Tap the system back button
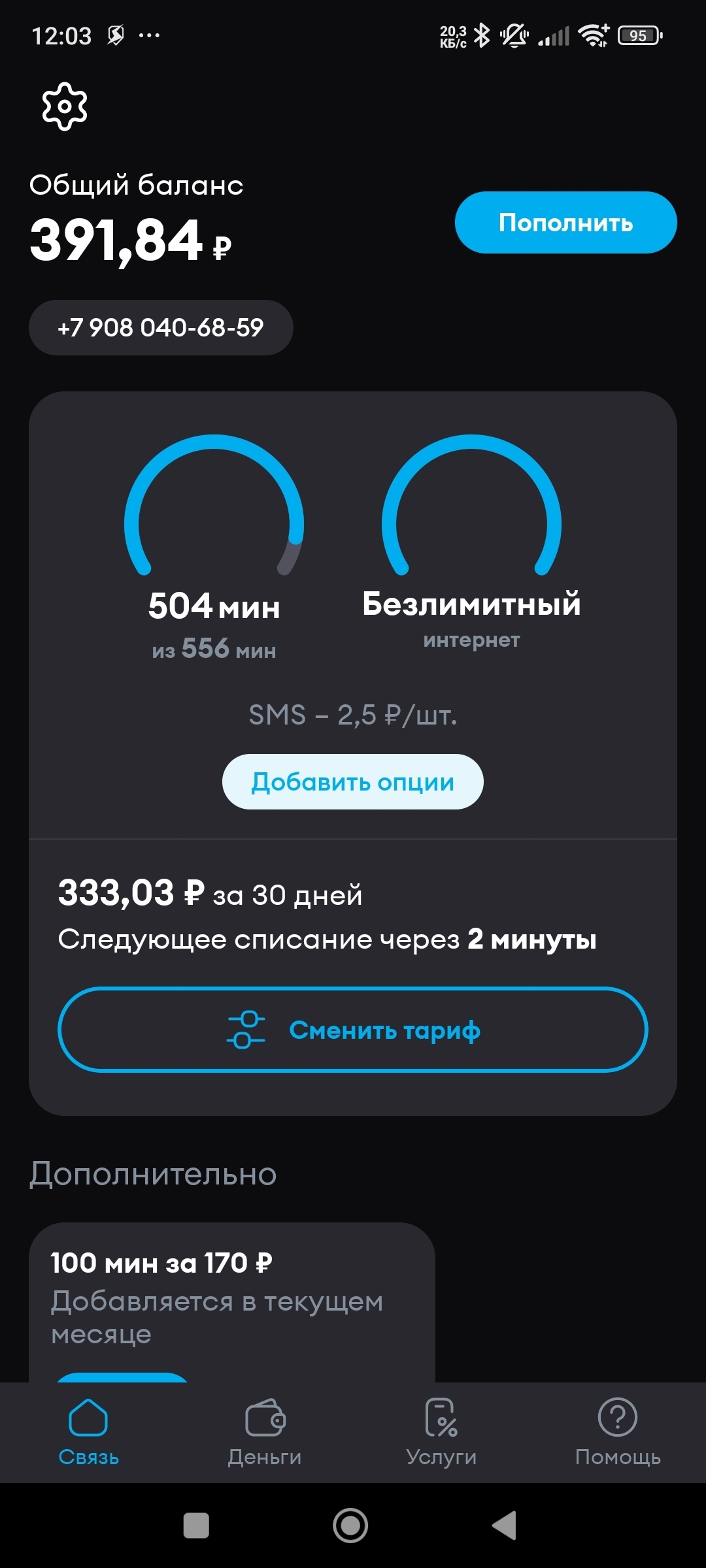The height and width of the screenshot is (1568, 706). click(x=504, y=1526)
